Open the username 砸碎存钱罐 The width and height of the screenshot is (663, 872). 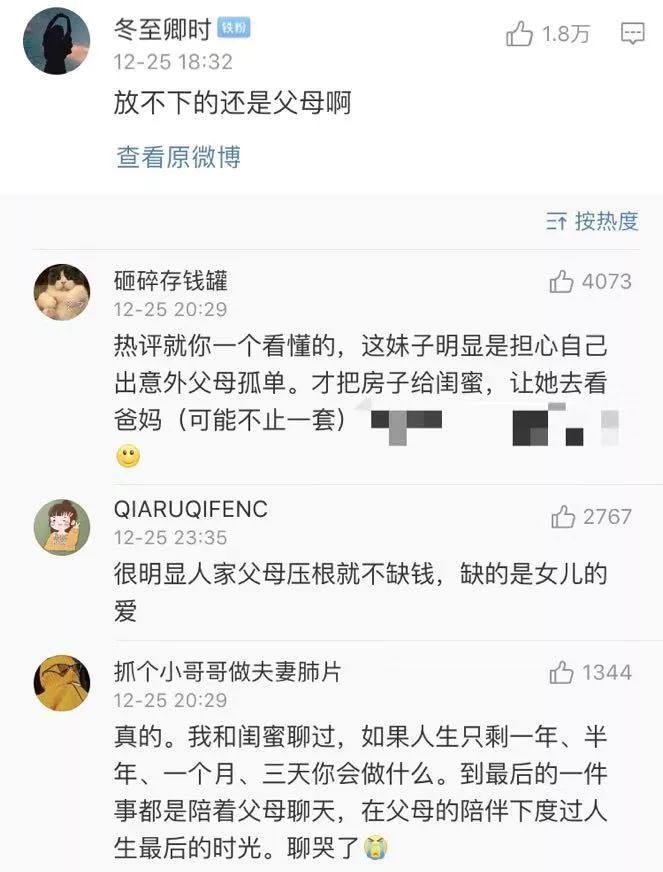(171, 282)
